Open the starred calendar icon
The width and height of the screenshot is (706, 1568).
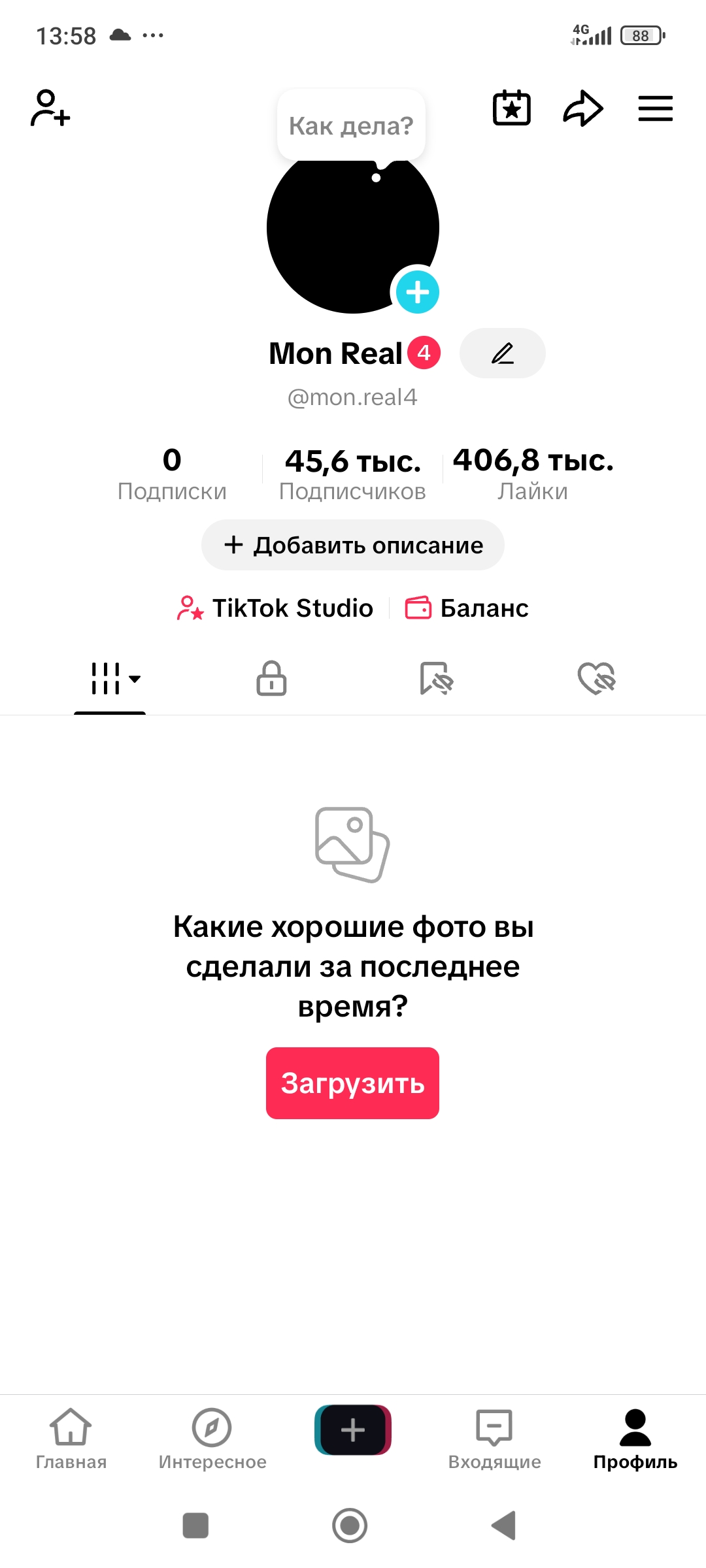coord(511,108)
